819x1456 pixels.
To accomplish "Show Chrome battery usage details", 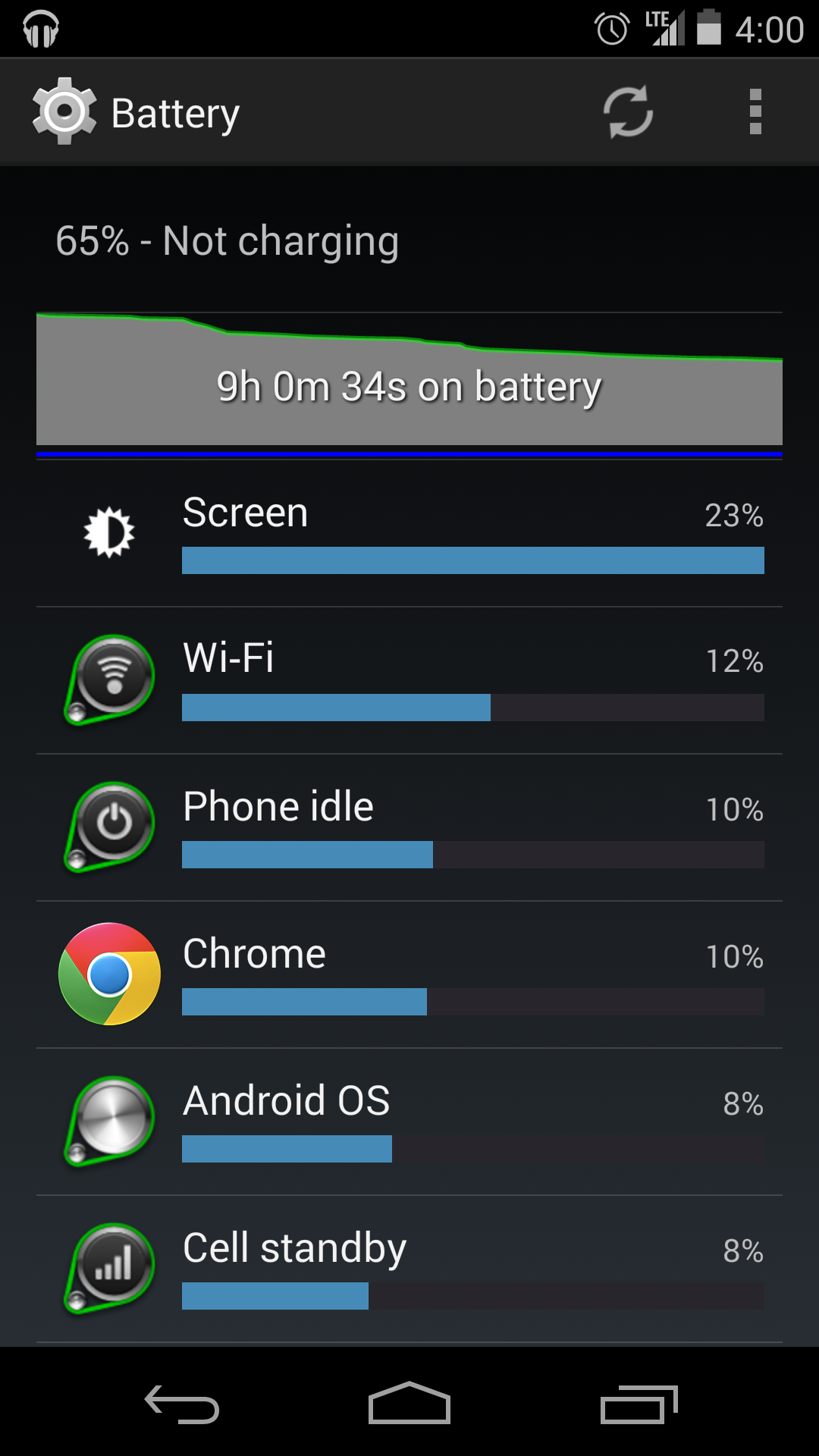I will click(409, 975).
